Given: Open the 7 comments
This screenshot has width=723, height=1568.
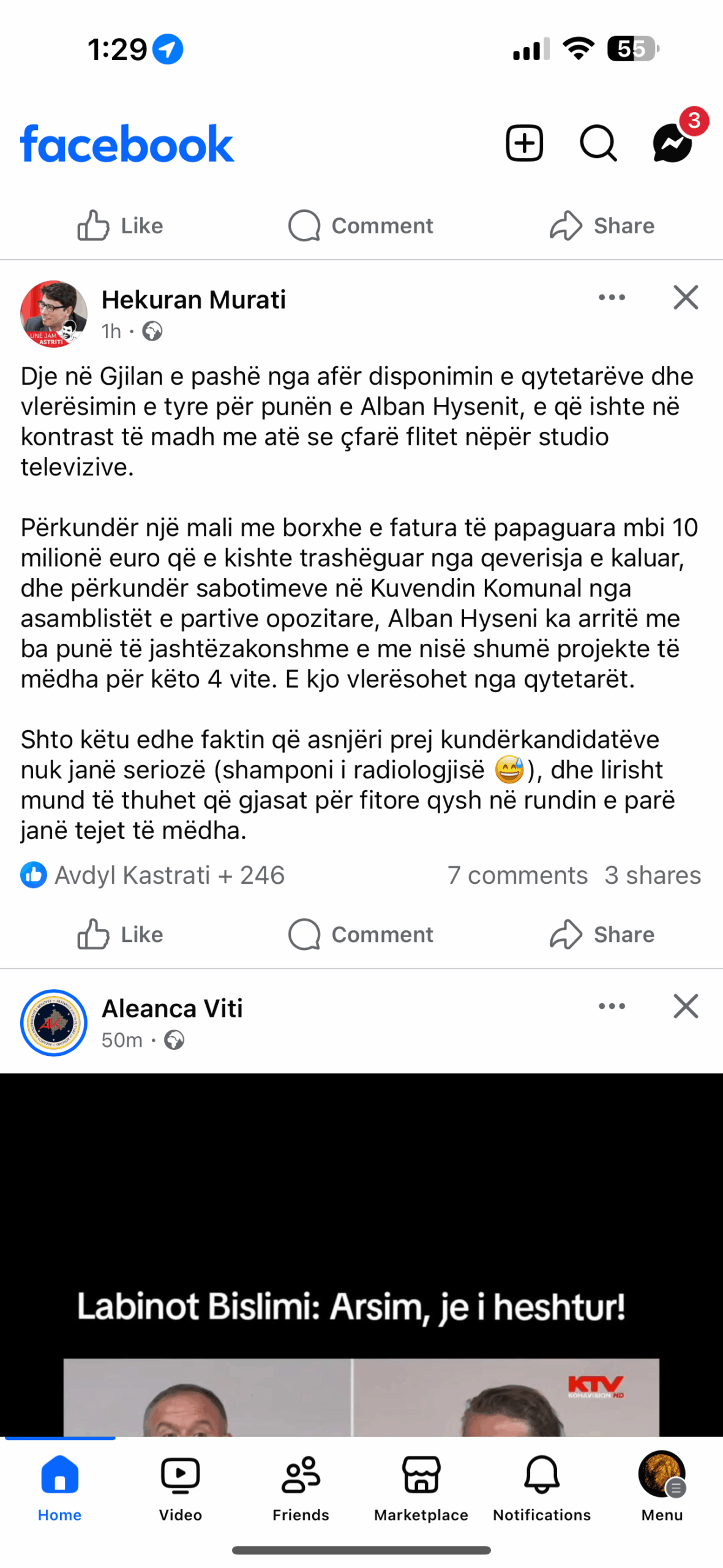Looking at the screenshot, I should (x=517, y=875).
